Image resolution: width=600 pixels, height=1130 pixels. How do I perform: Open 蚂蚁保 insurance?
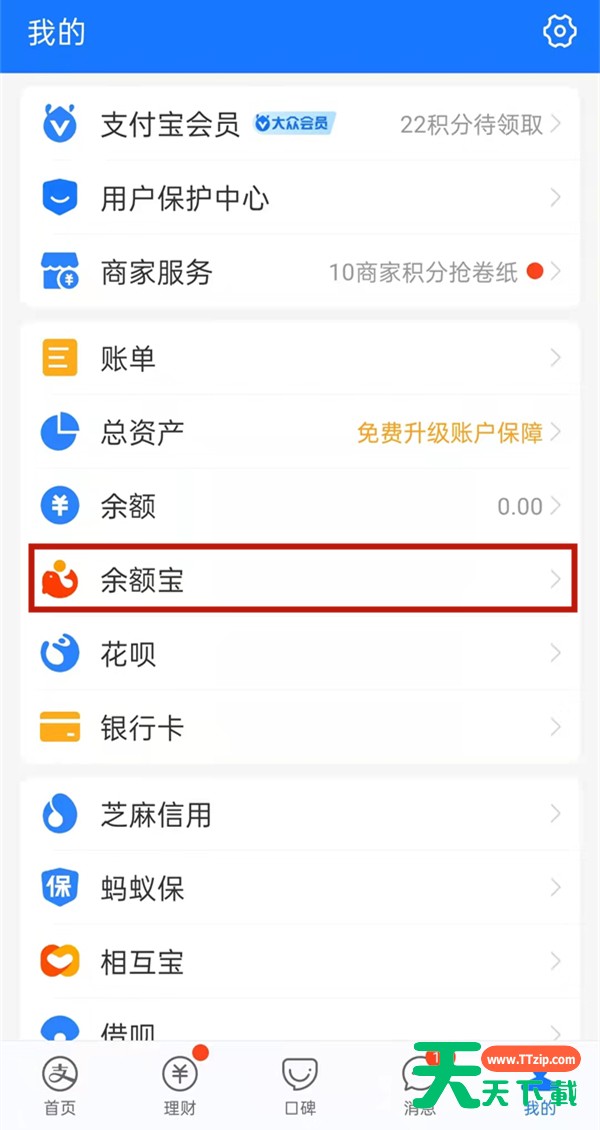[x=300, y=888]
